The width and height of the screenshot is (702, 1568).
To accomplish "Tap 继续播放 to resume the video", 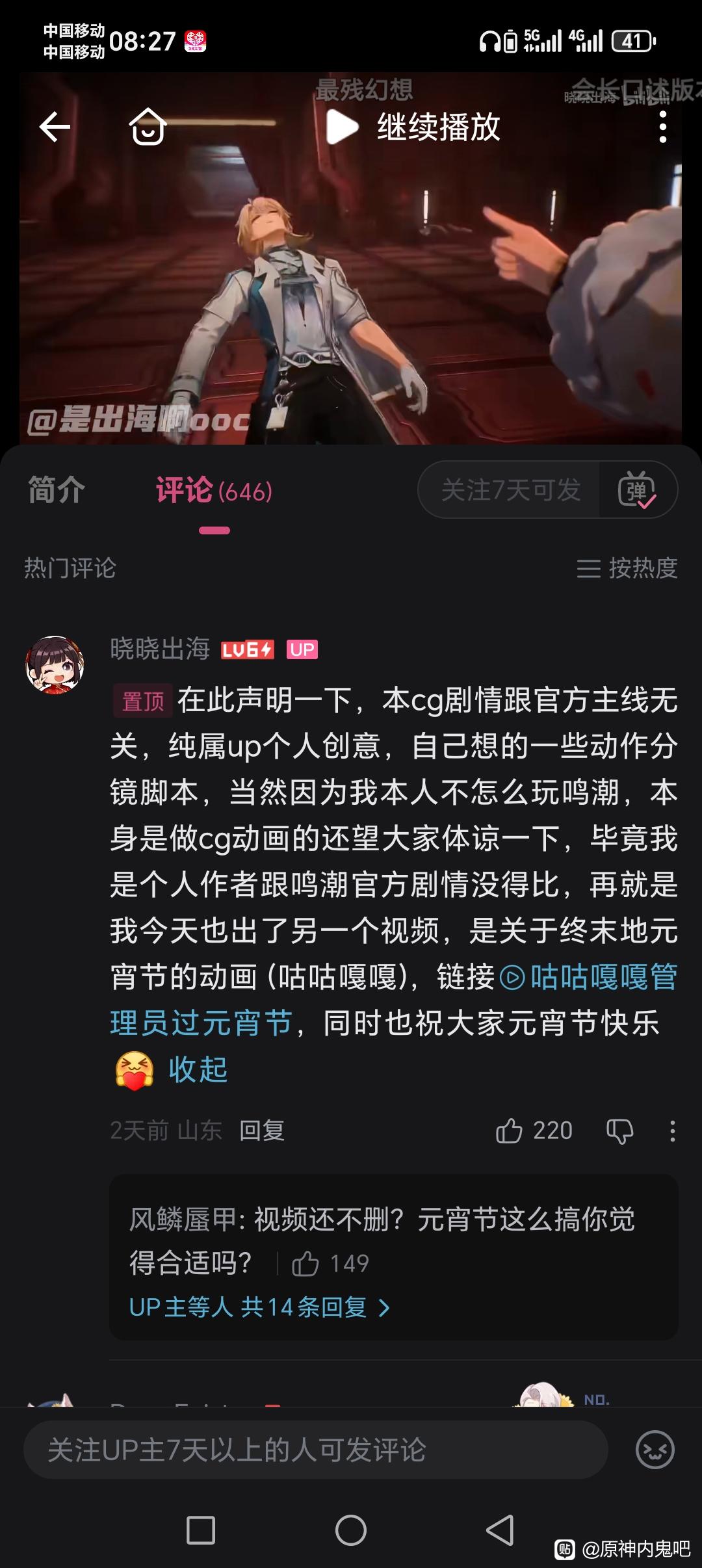I will 413,127.
